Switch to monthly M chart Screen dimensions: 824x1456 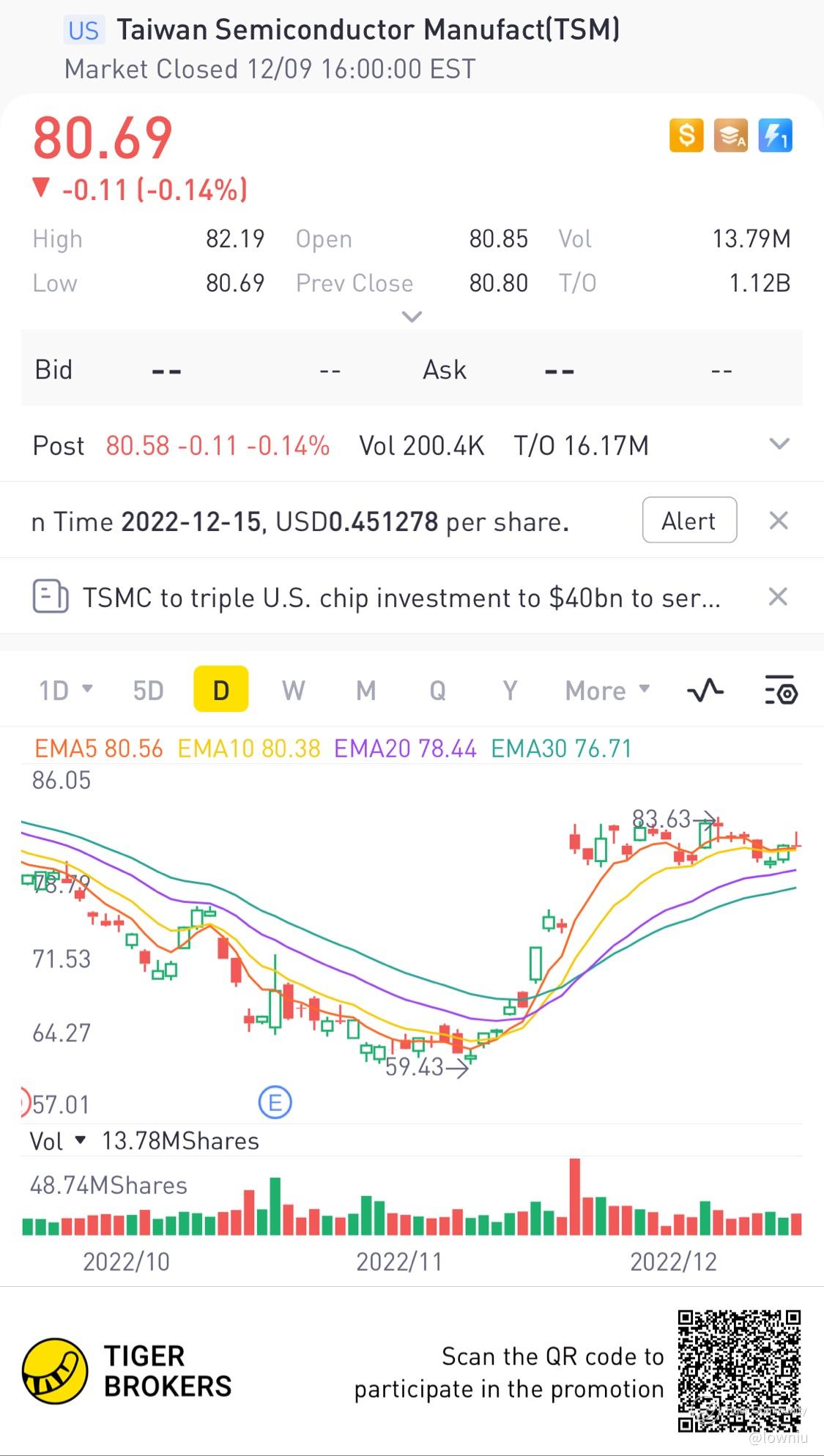365,690
